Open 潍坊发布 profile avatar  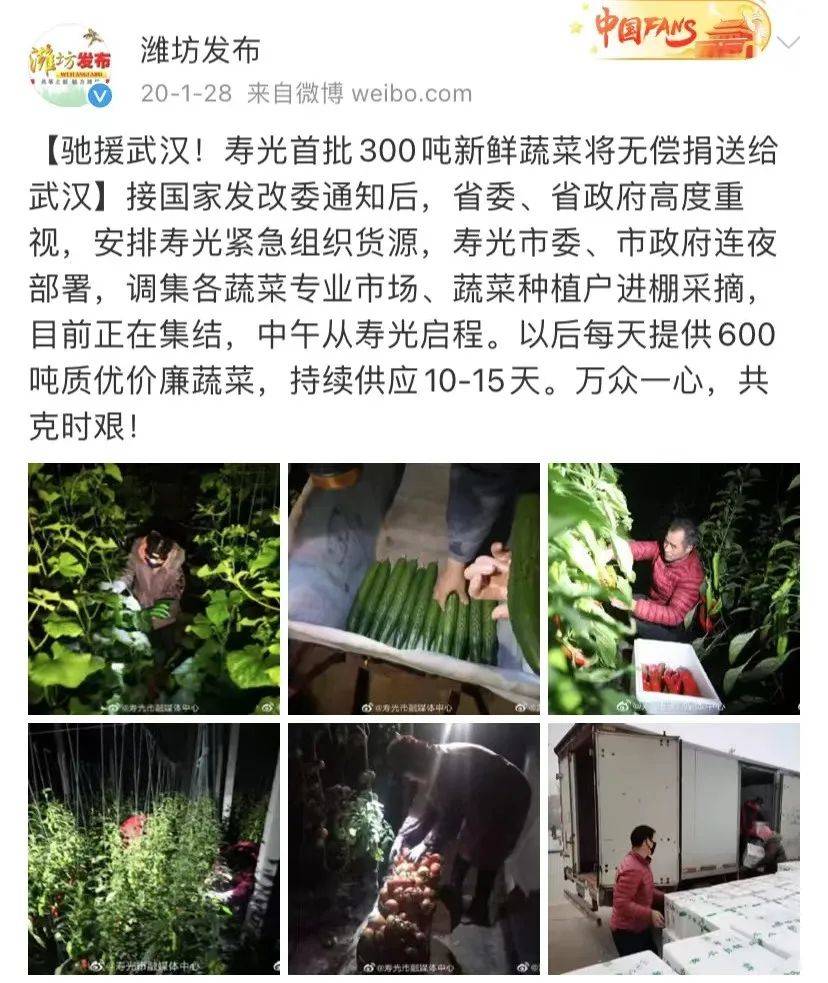[x=68, y=65]
